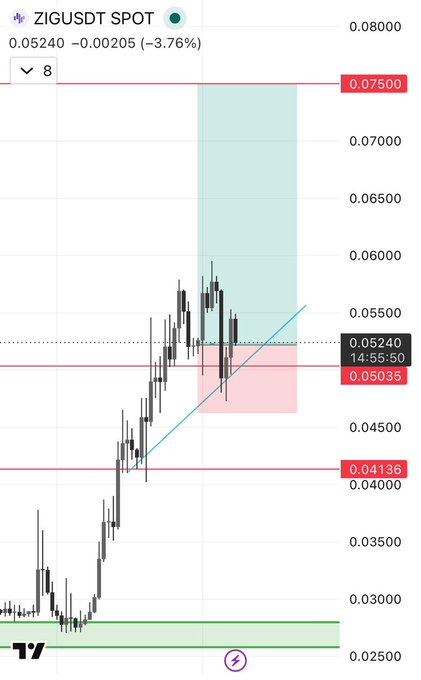
Task: Tap the purple lightning bolt event marker
Action: pos(235,660)
